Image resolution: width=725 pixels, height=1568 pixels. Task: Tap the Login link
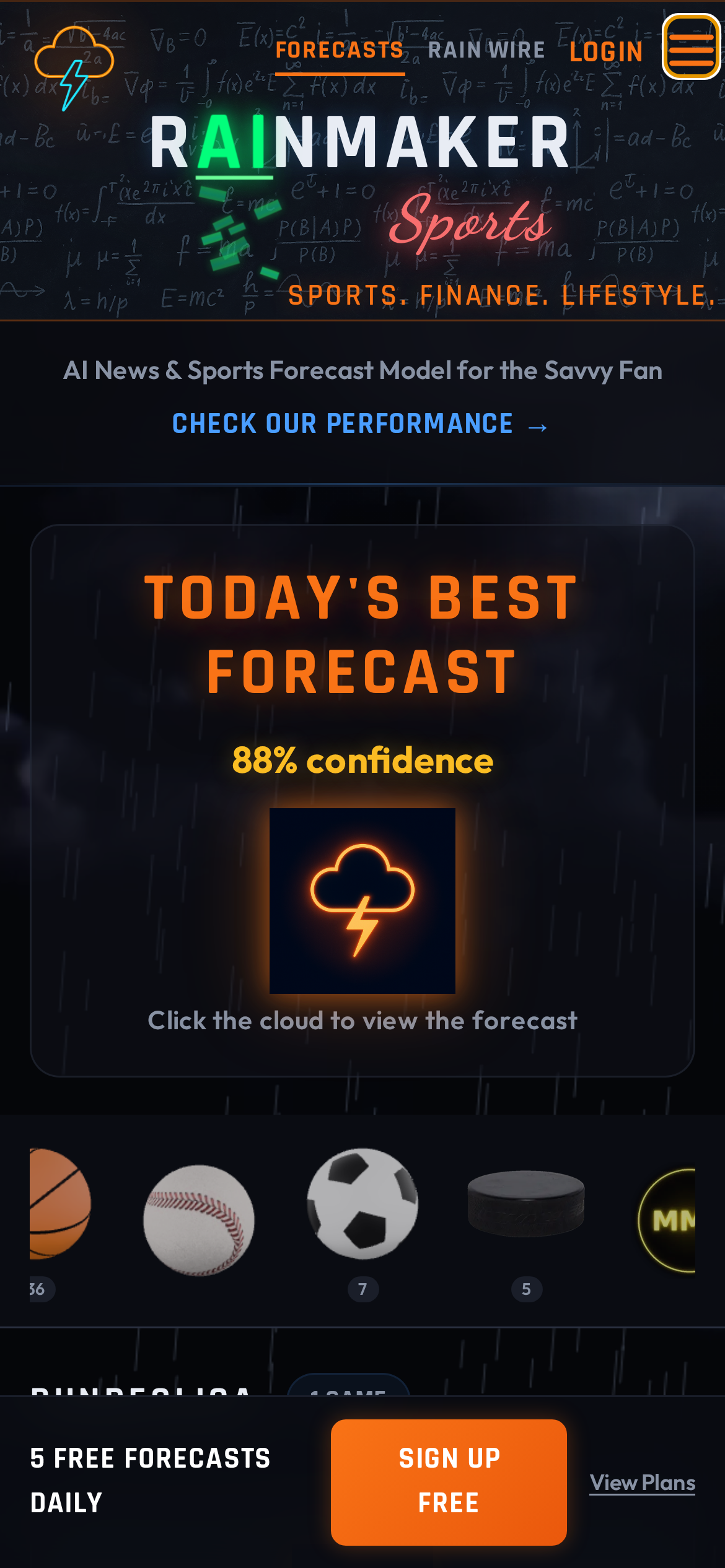tap(606, 52)
